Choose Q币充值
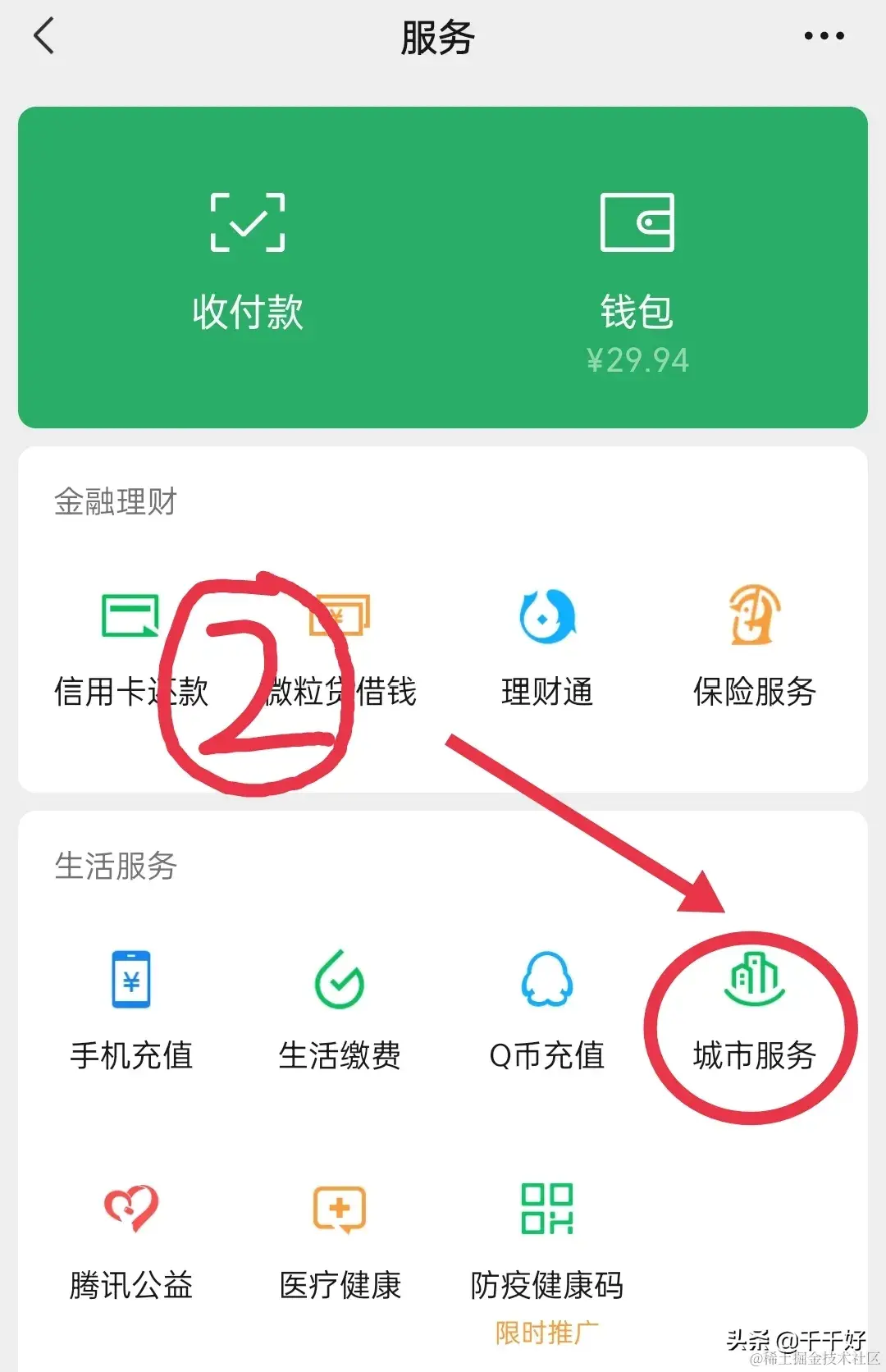 (x=547, y=1011)
